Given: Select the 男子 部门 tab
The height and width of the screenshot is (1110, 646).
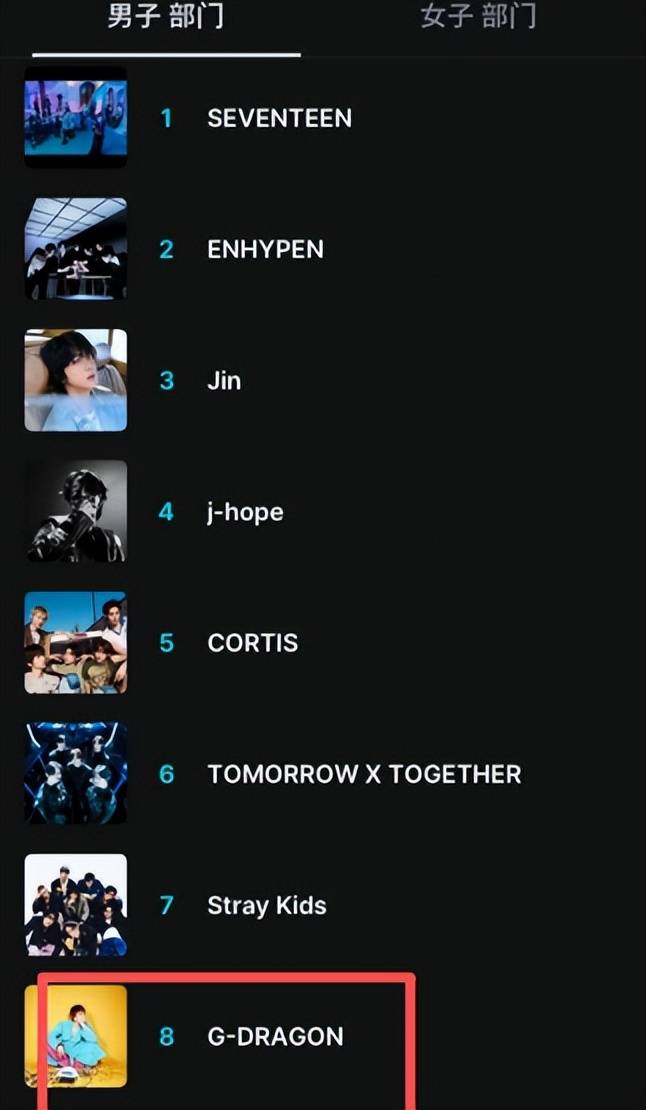Looking at the screenshot, I should (166, 18).
